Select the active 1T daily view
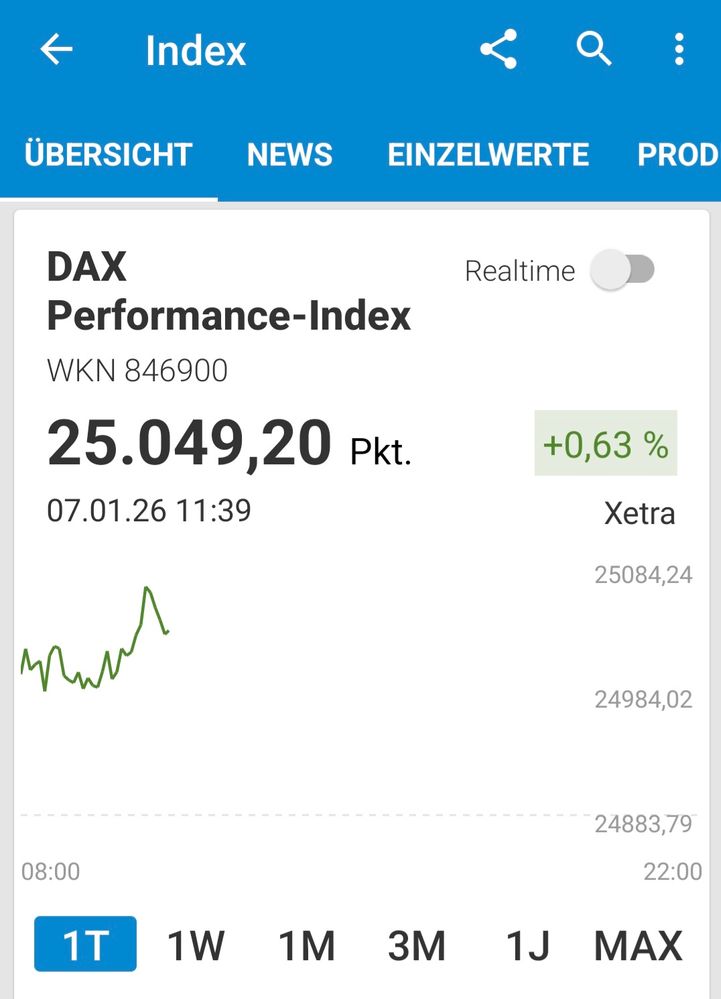721x999 pixels. coord(85,943)
